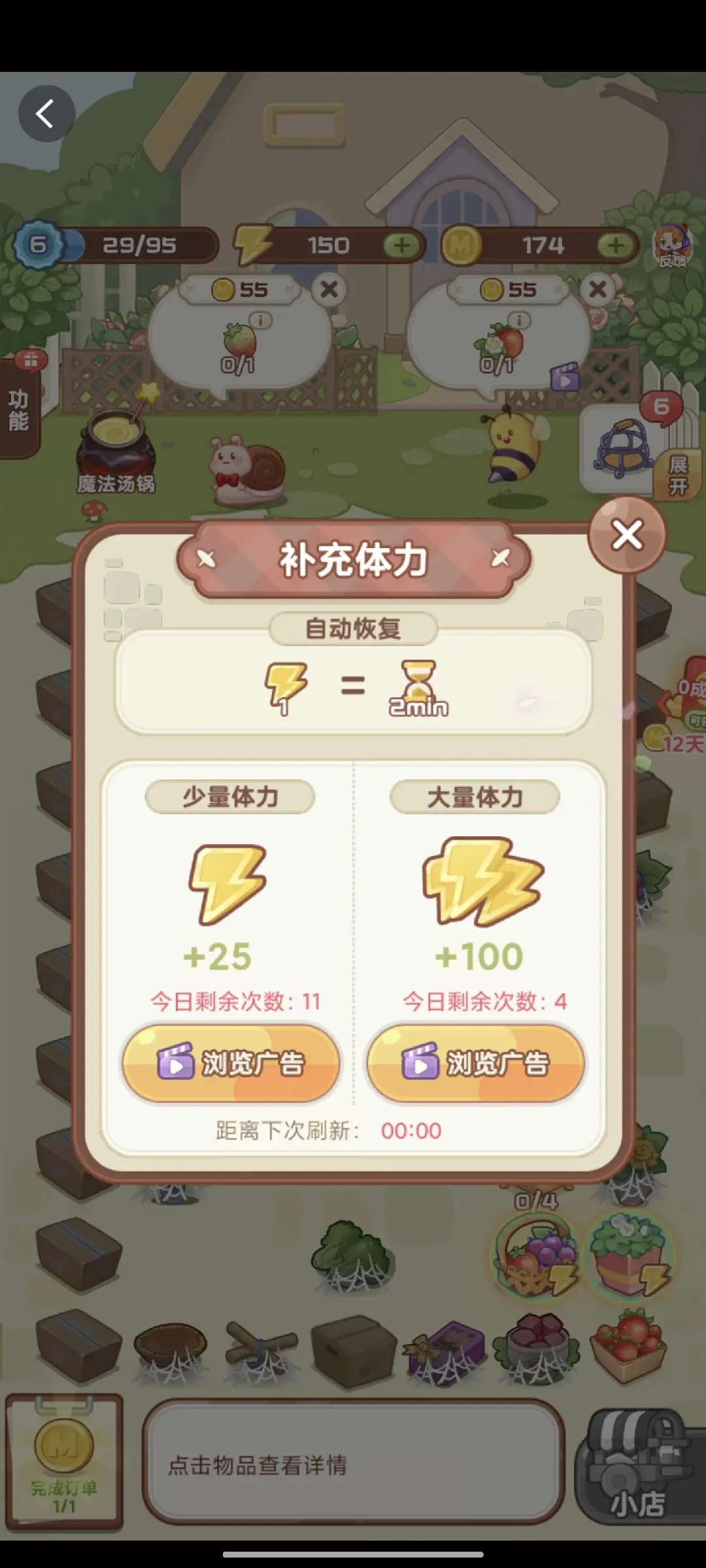Close the 补充体力 dialog
Image resolution: width=706 pixels, height=1568 pixels.
[627, 535]
